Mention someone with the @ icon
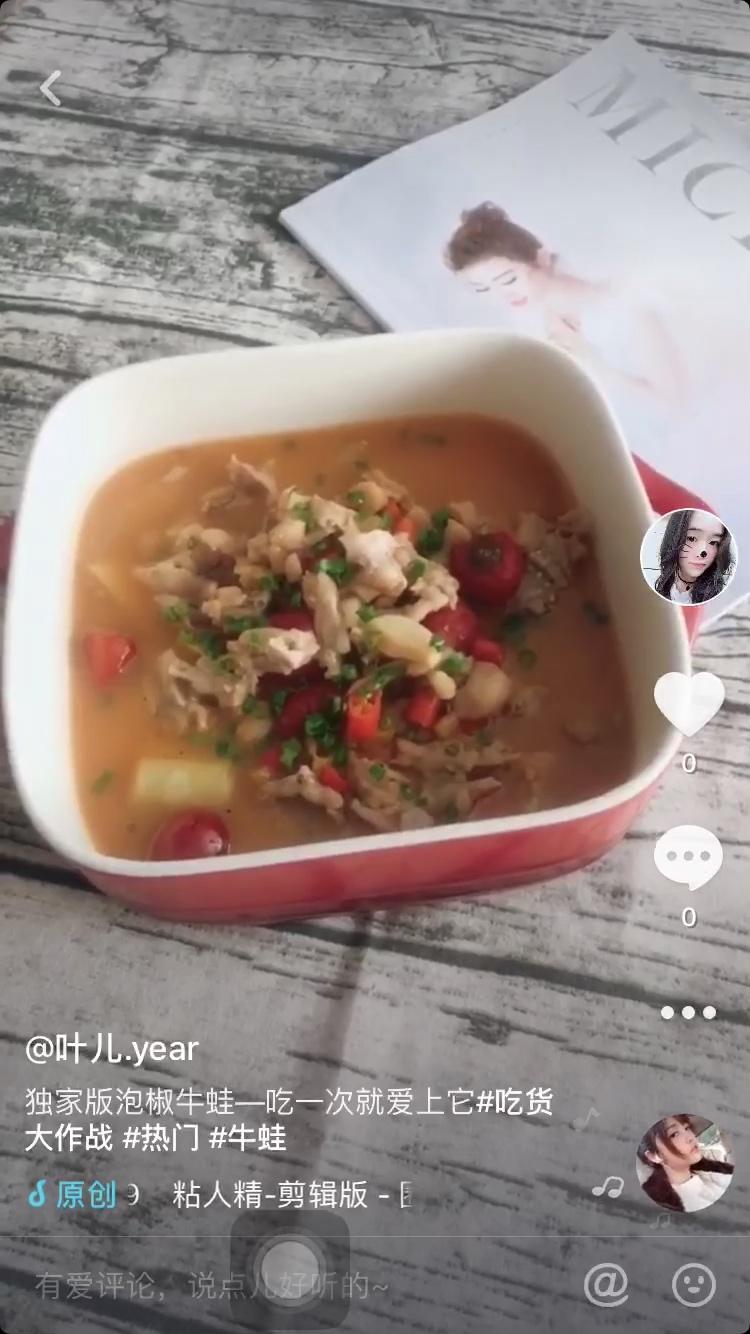Viewport: 750px width, 1334px height. click(x=606, y=1285)
